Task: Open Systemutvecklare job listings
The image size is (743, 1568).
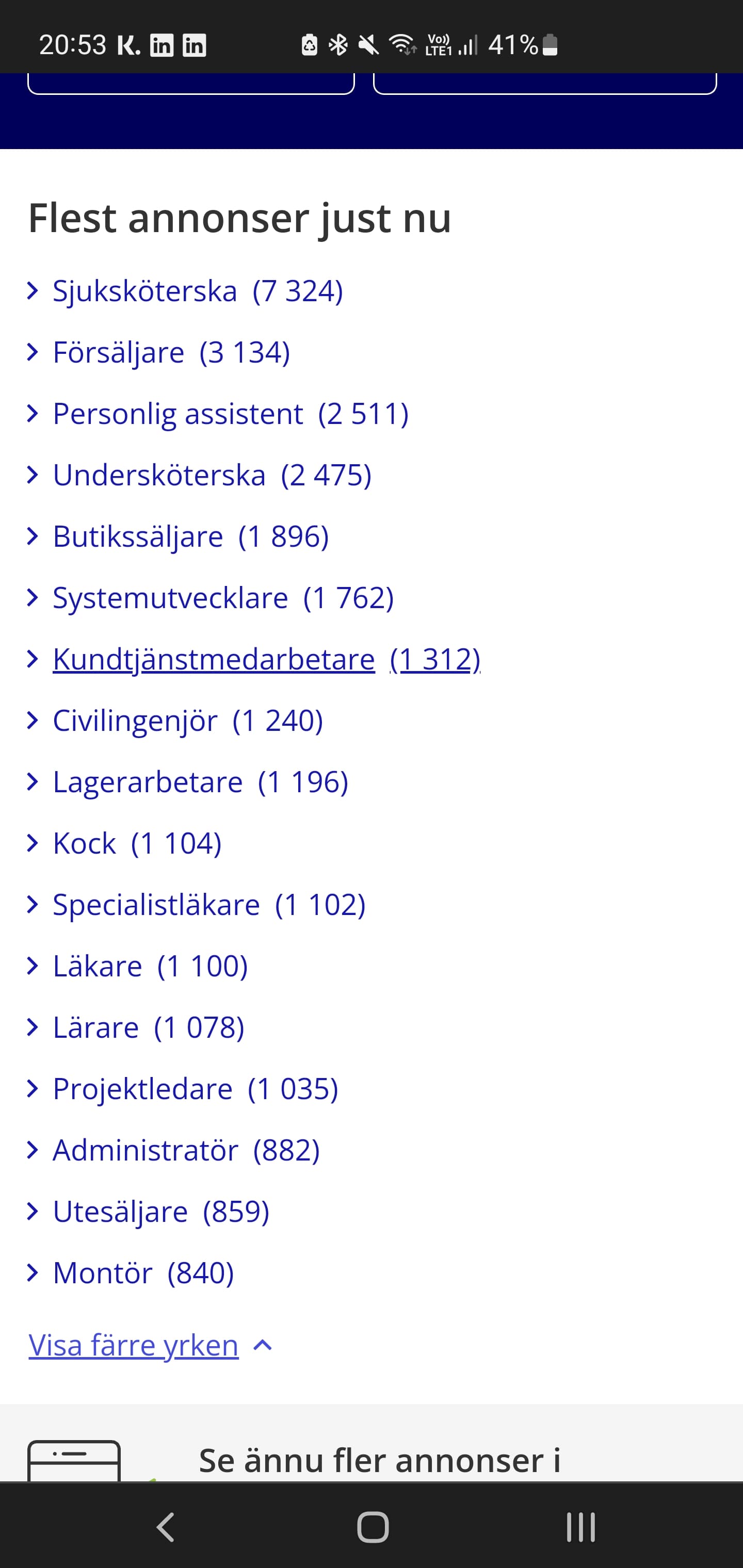Action: [222, 598]
